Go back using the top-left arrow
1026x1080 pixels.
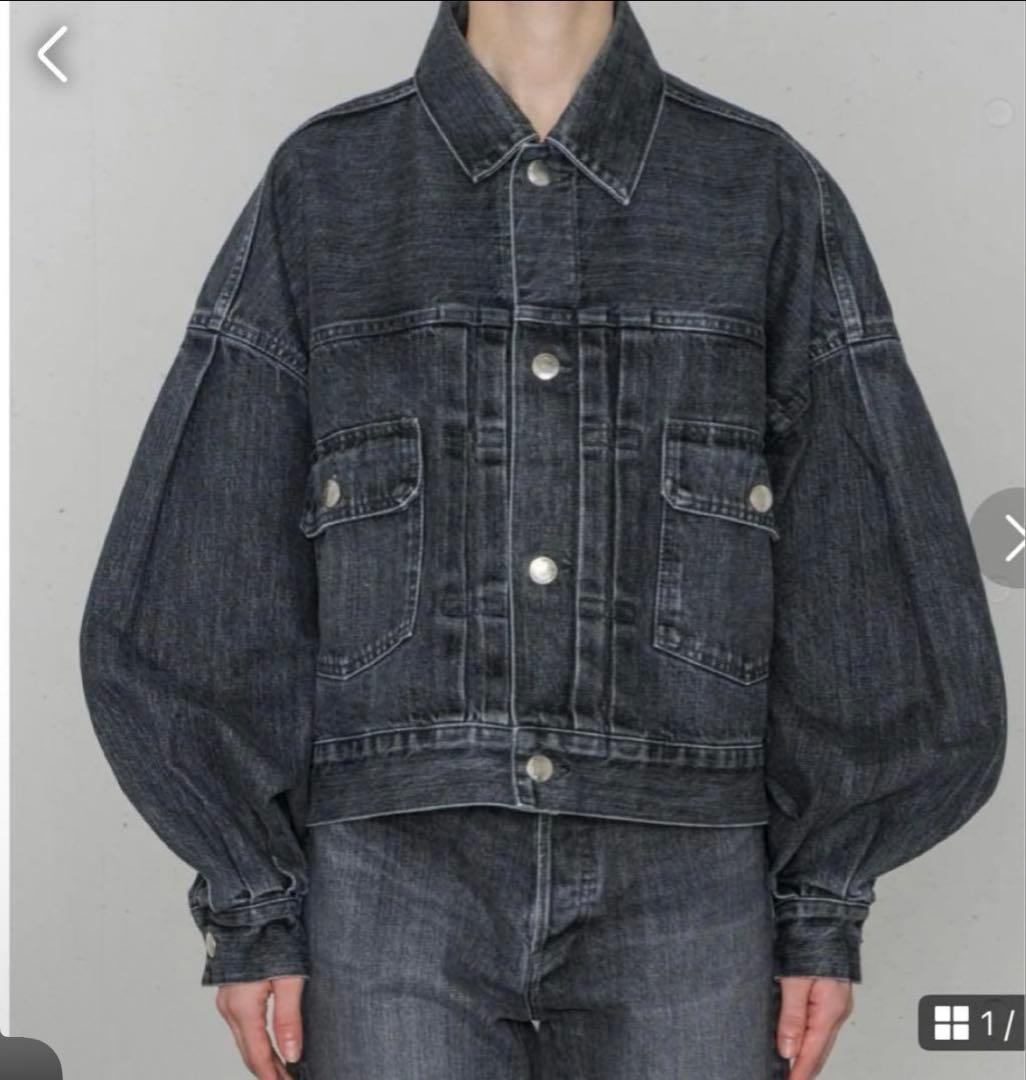tap(53, 55)
